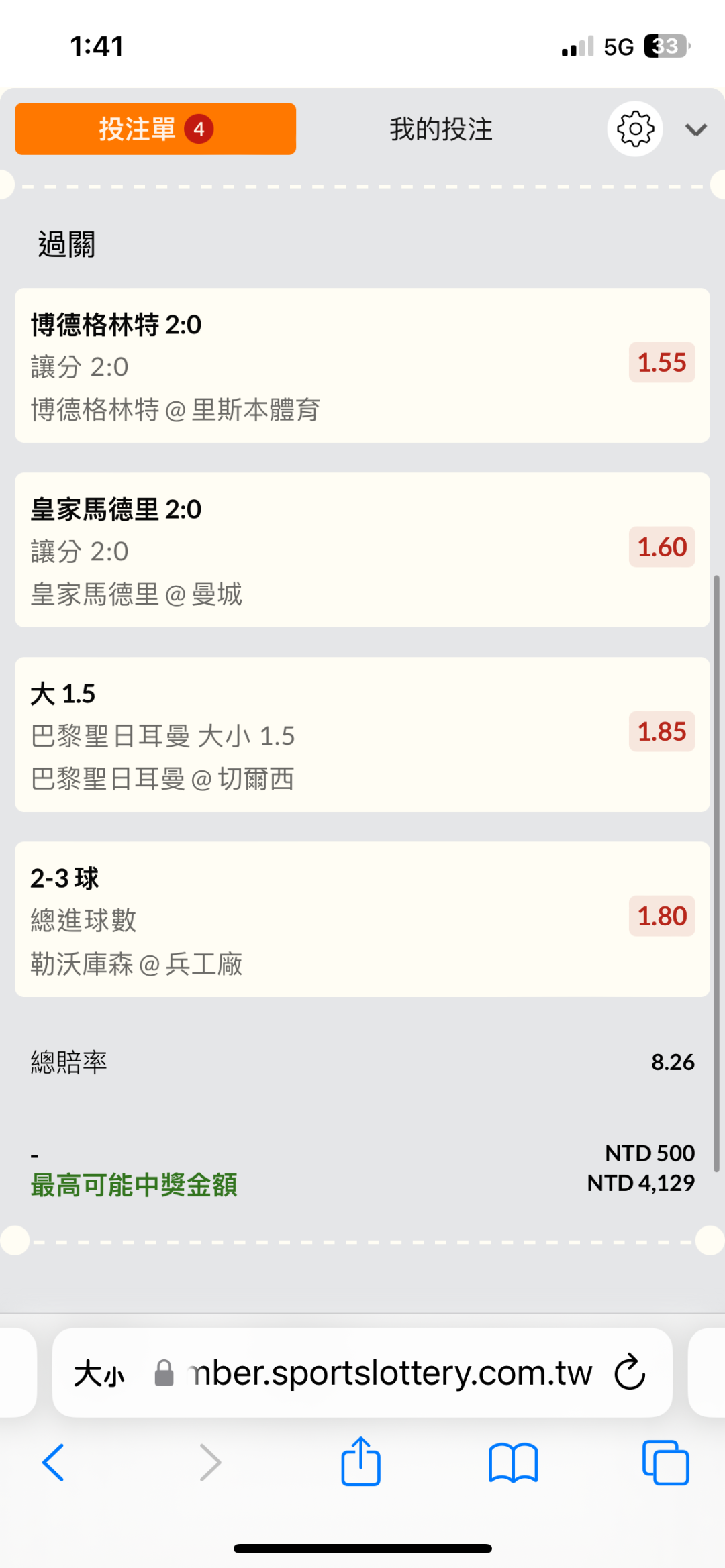Image resolution: width=725 pixels, height=1568 pixels.
Task: Switch to the 我的投注 tab
Action: tap(441, 129)
